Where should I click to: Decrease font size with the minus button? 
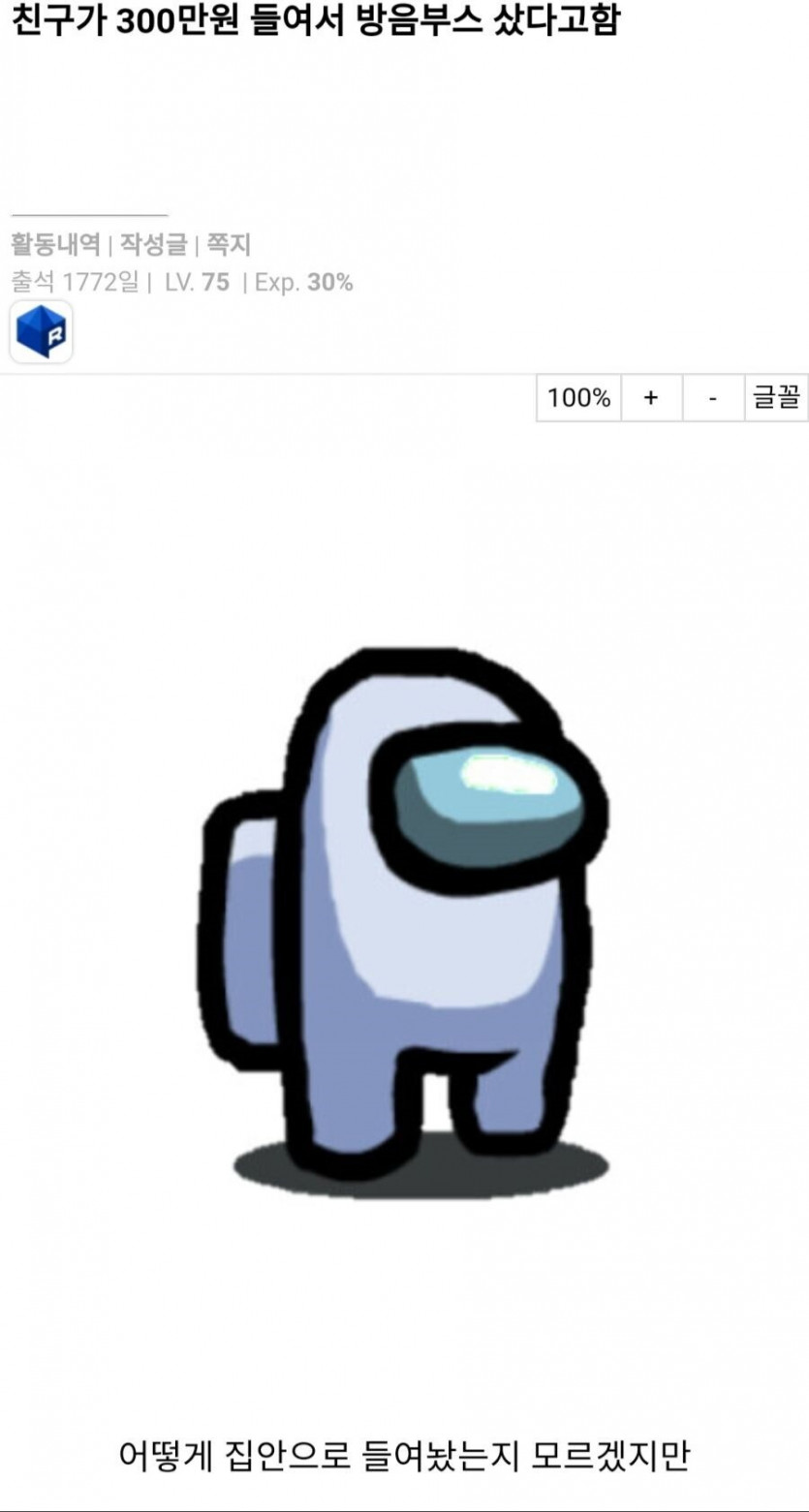click(x=713, y=398)
